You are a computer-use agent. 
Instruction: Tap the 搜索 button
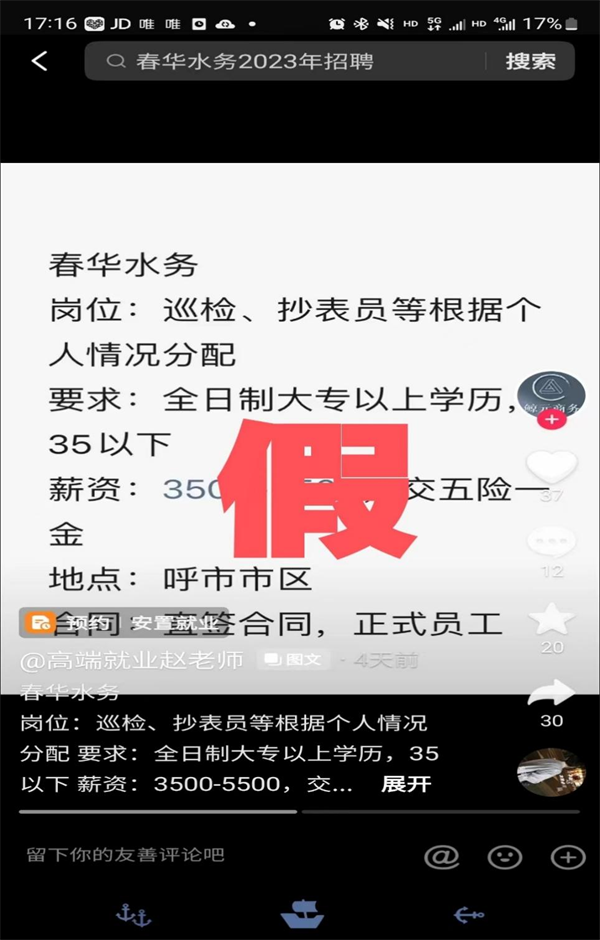[530, 61]
